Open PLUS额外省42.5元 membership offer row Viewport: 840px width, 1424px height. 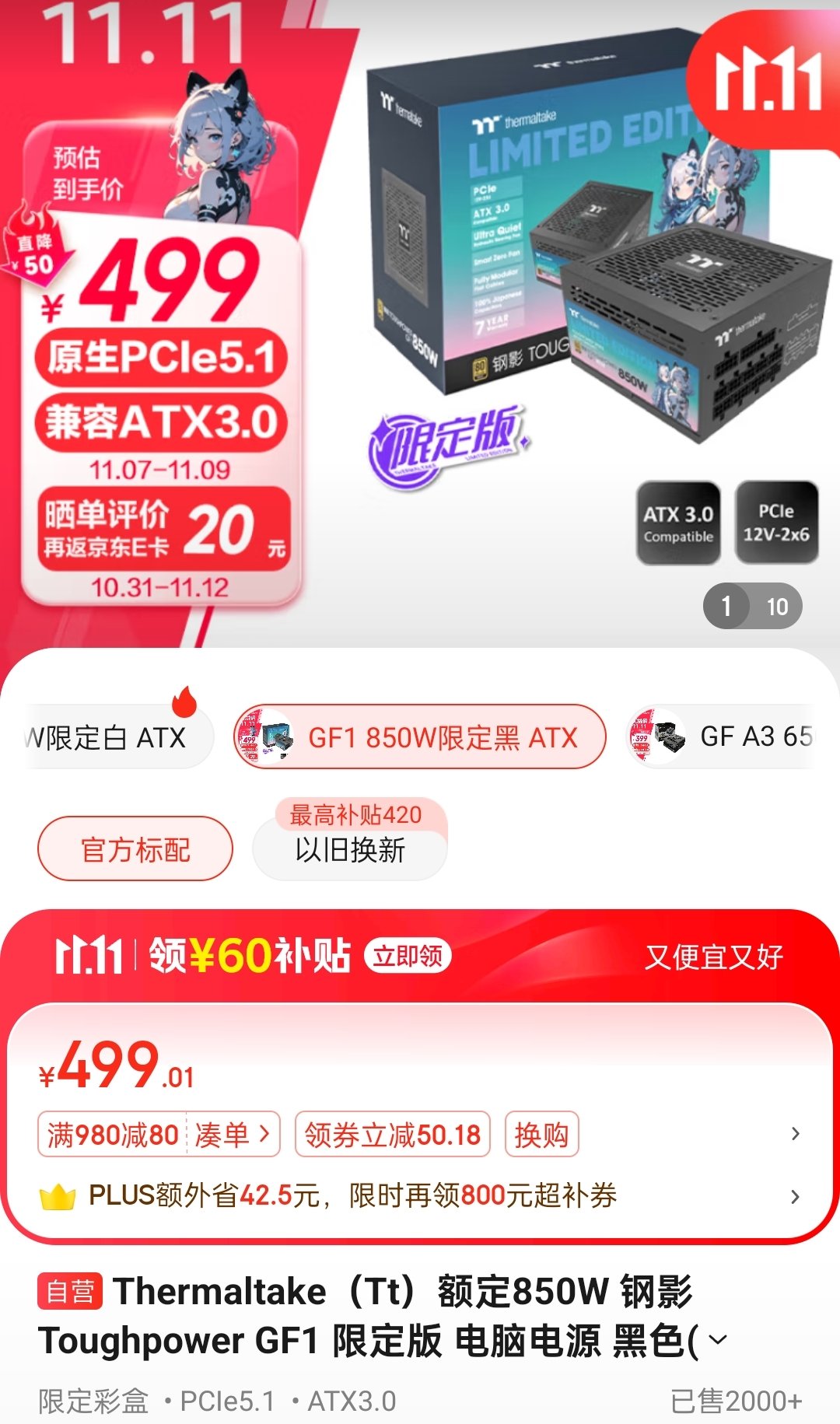point(420,1195)
